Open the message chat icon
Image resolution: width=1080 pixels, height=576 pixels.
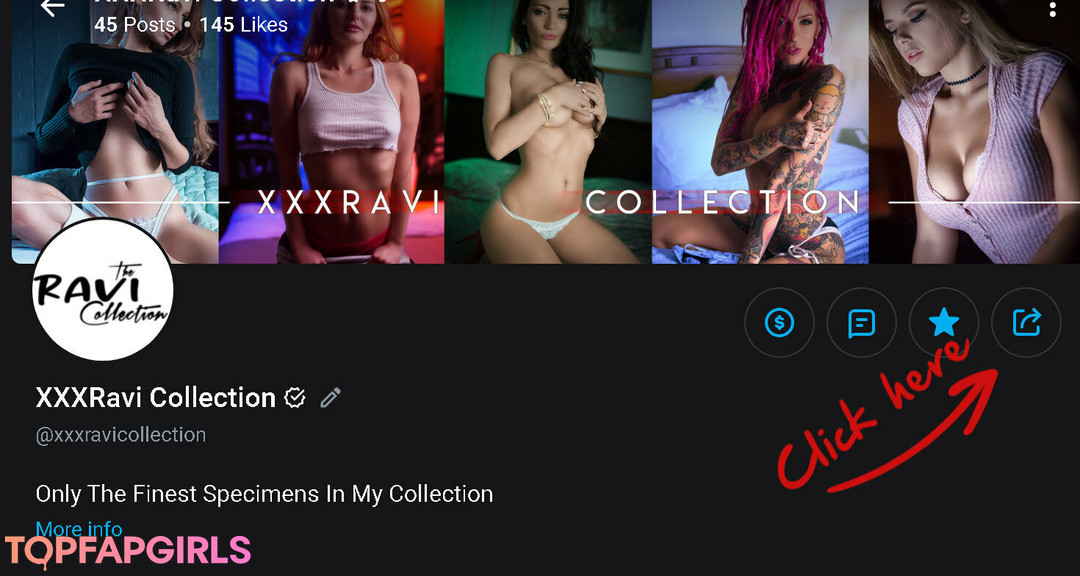861,323
